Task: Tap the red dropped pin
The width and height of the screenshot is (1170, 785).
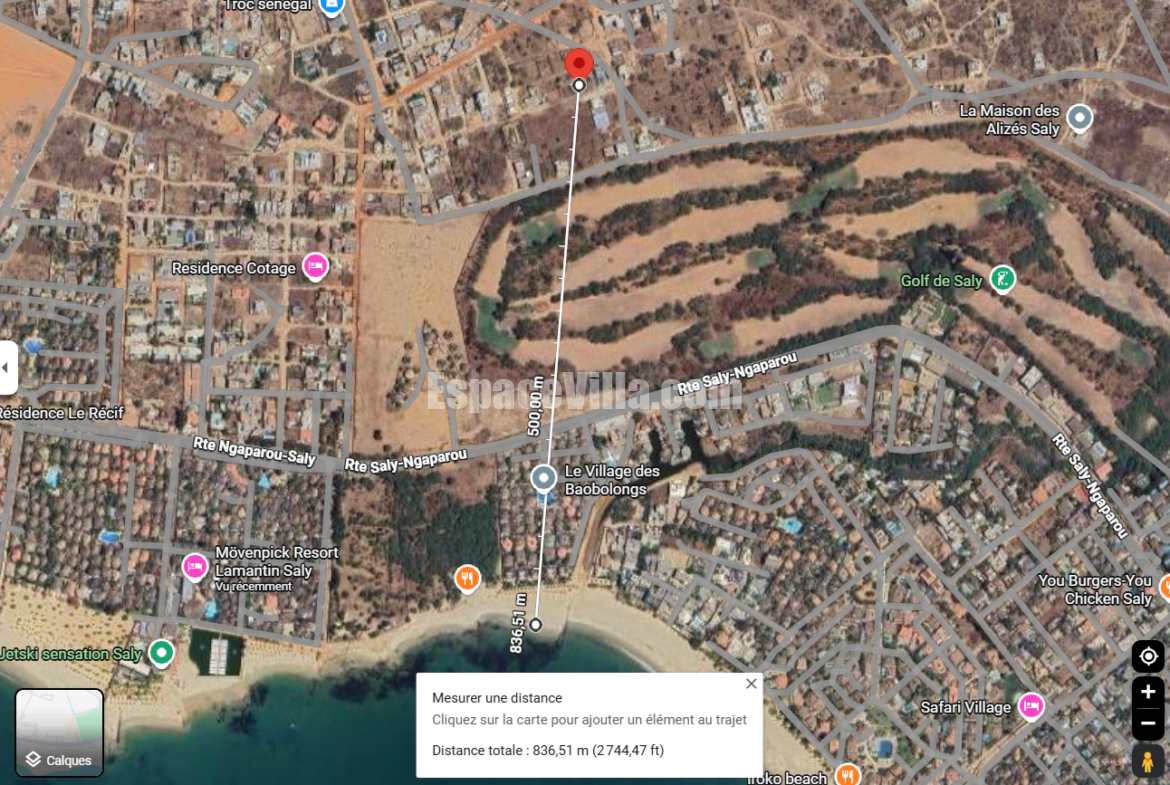Action: tap(578, 64)
